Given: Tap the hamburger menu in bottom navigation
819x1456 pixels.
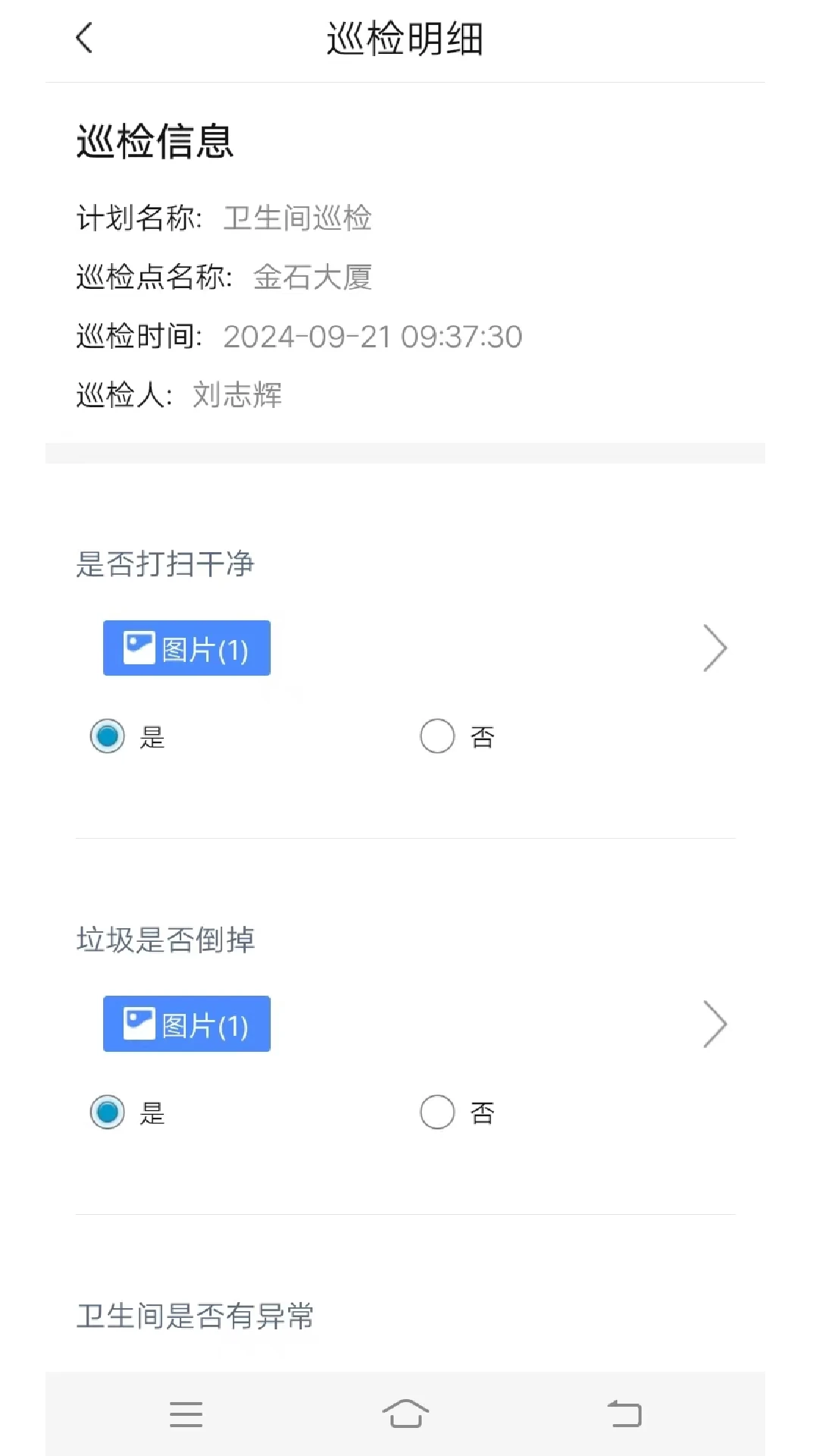Looking at the screenshot, I should 187,1414.
